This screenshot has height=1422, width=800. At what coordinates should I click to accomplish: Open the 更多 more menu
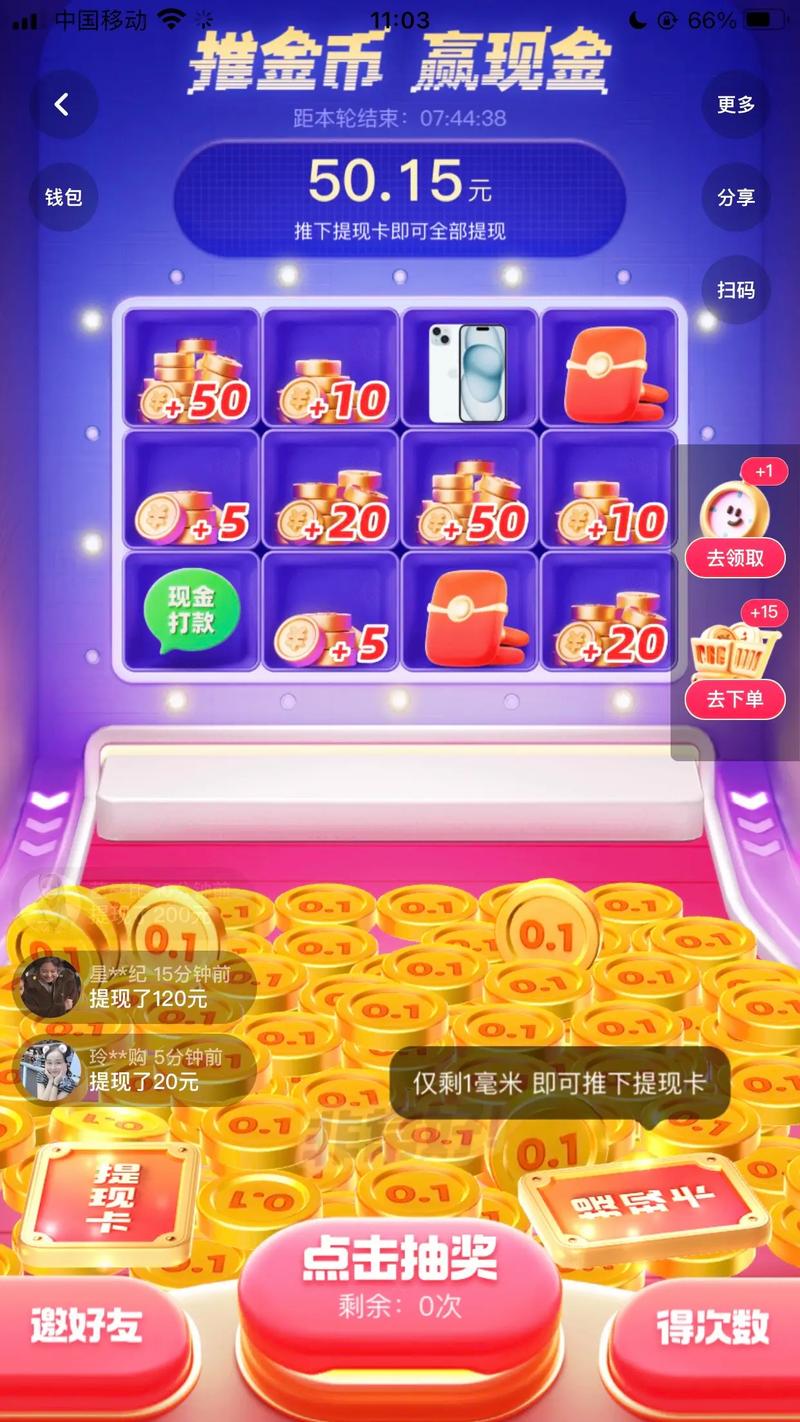pos(736,104)
